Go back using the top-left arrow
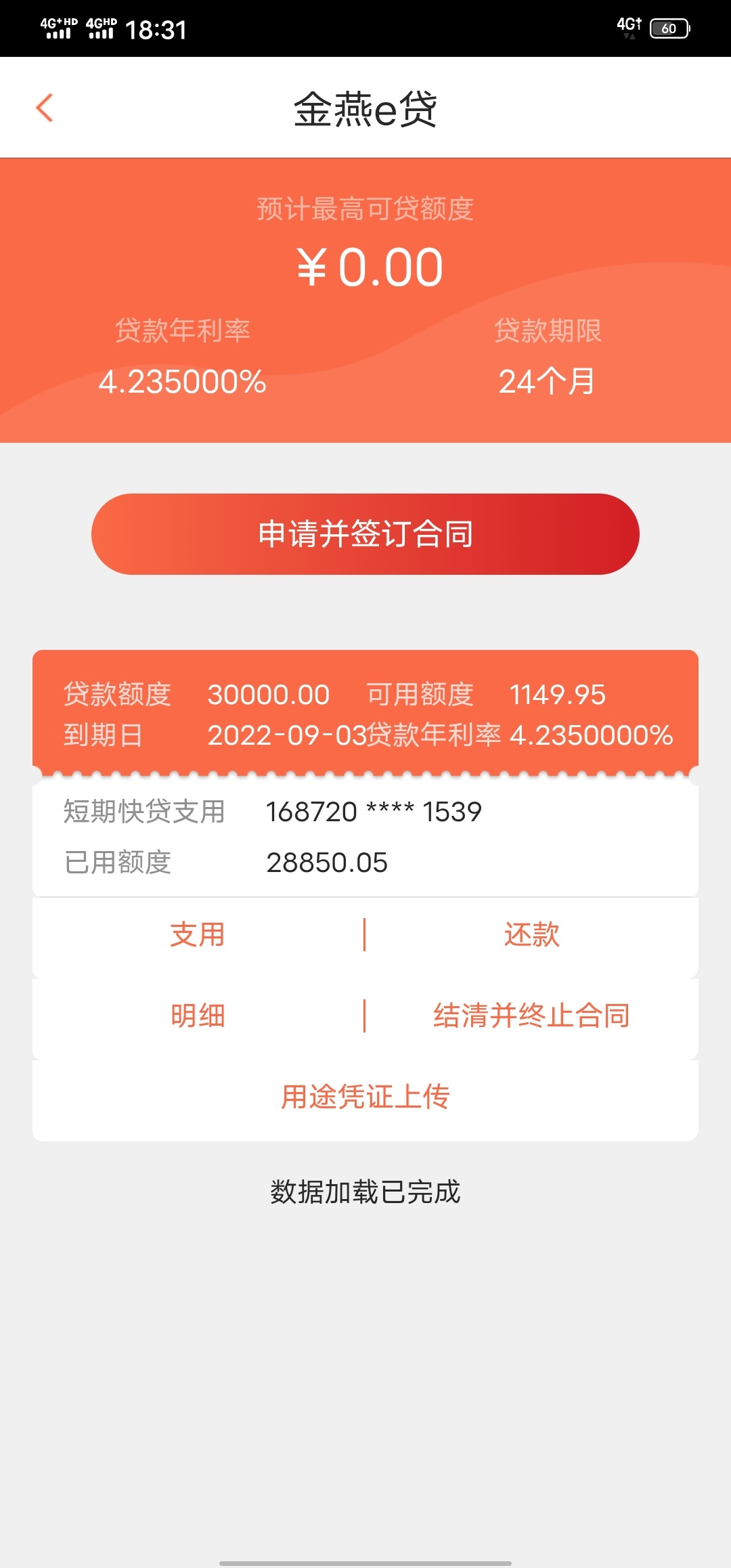The height and width of the screenshot is (1568, 731). [45, 108]
